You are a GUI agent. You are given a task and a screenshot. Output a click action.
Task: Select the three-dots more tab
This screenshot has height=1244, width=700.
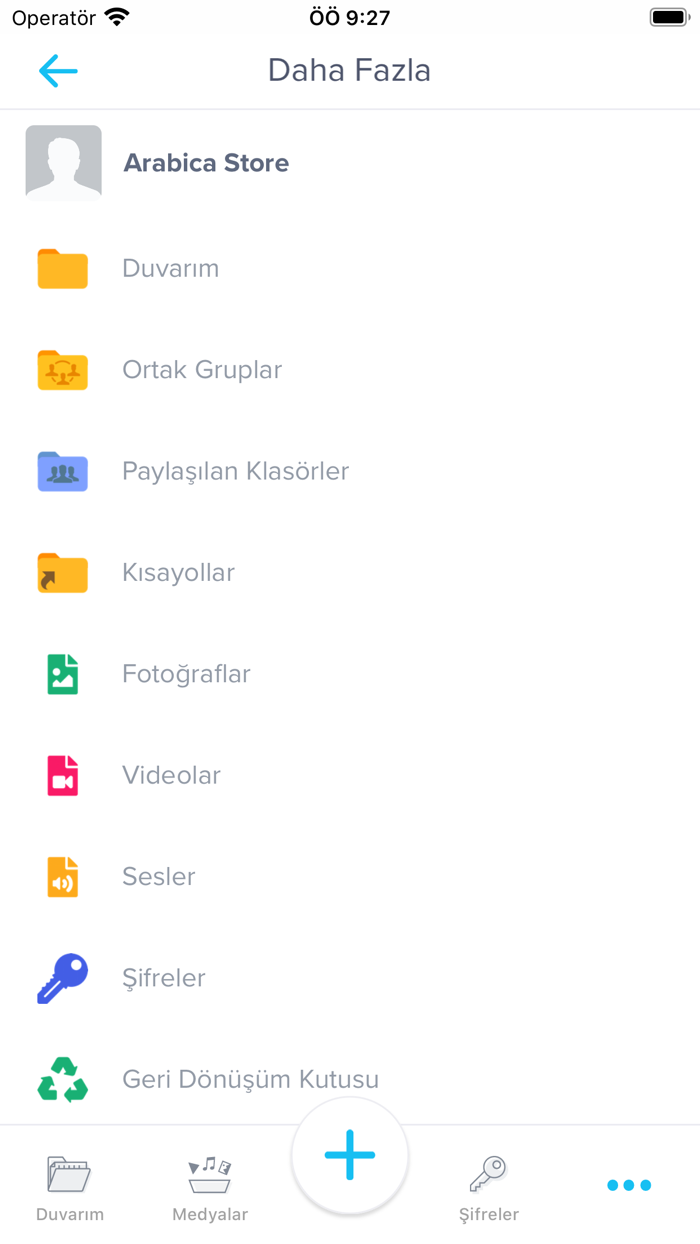tap(629, 1186)
